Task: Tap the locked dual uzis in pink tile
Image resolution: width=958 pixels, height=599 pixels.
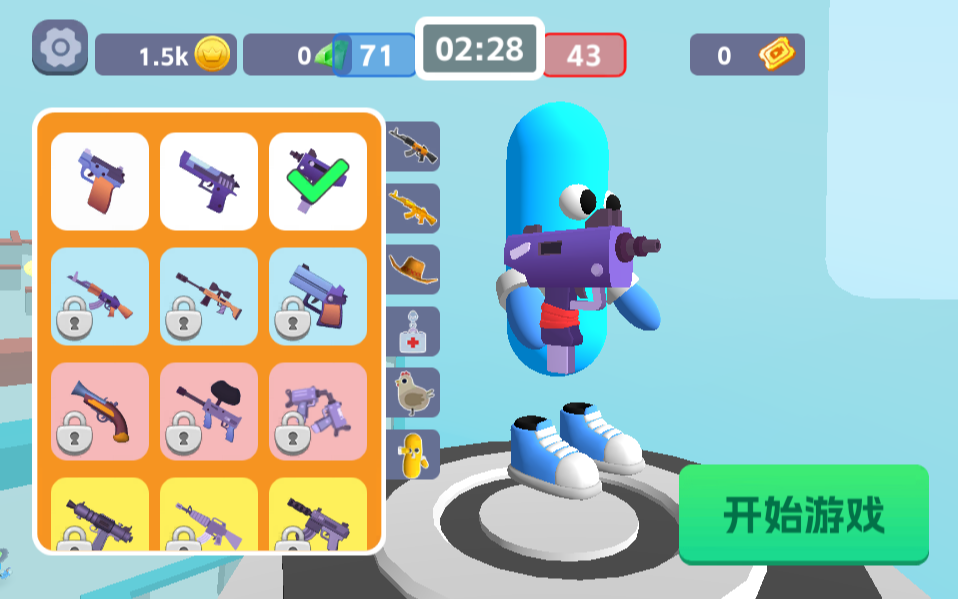Action: point(317,411)
